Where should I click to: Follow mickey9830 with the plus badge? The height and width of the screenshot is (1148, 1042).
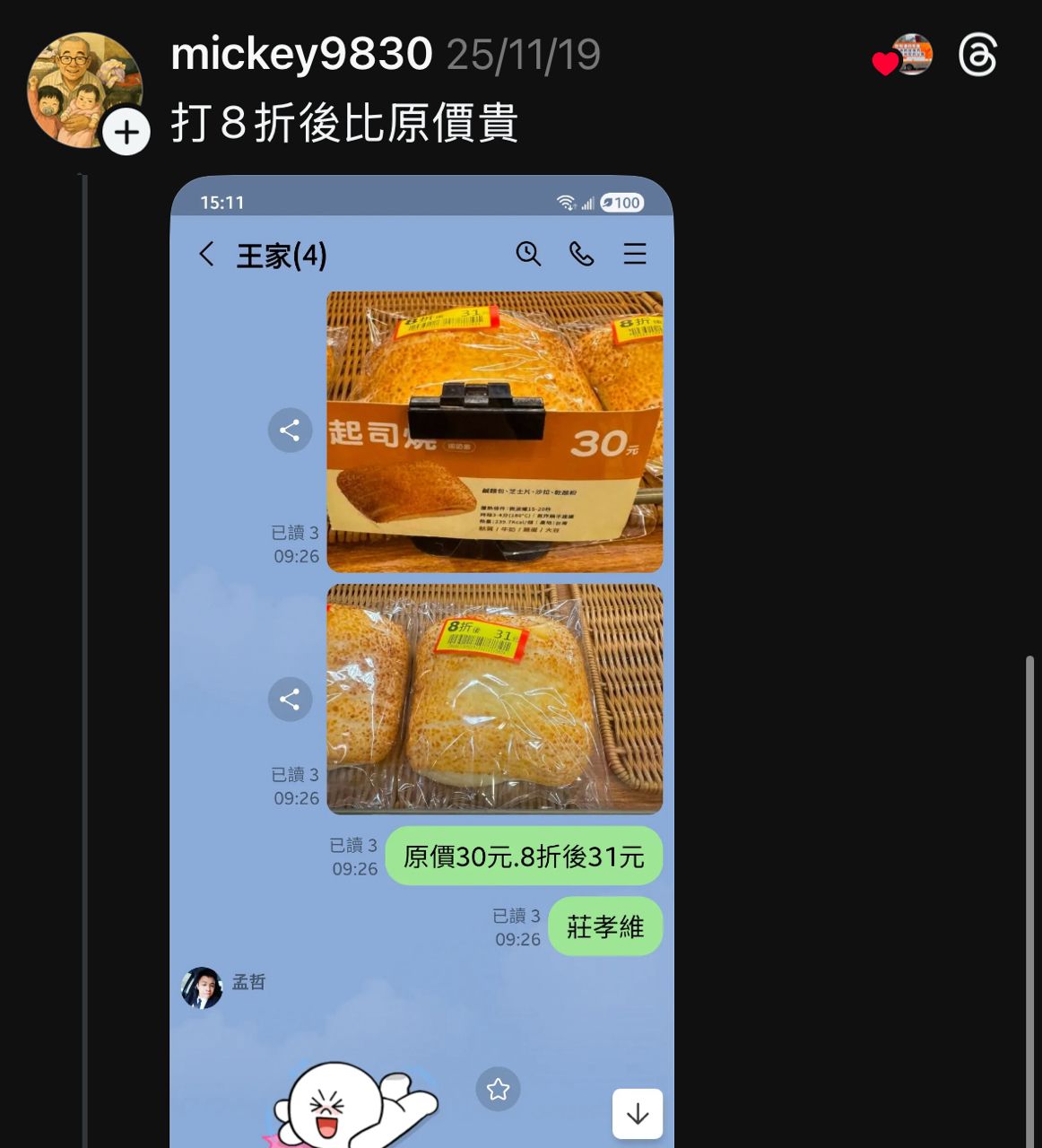(x=126, y=133)
